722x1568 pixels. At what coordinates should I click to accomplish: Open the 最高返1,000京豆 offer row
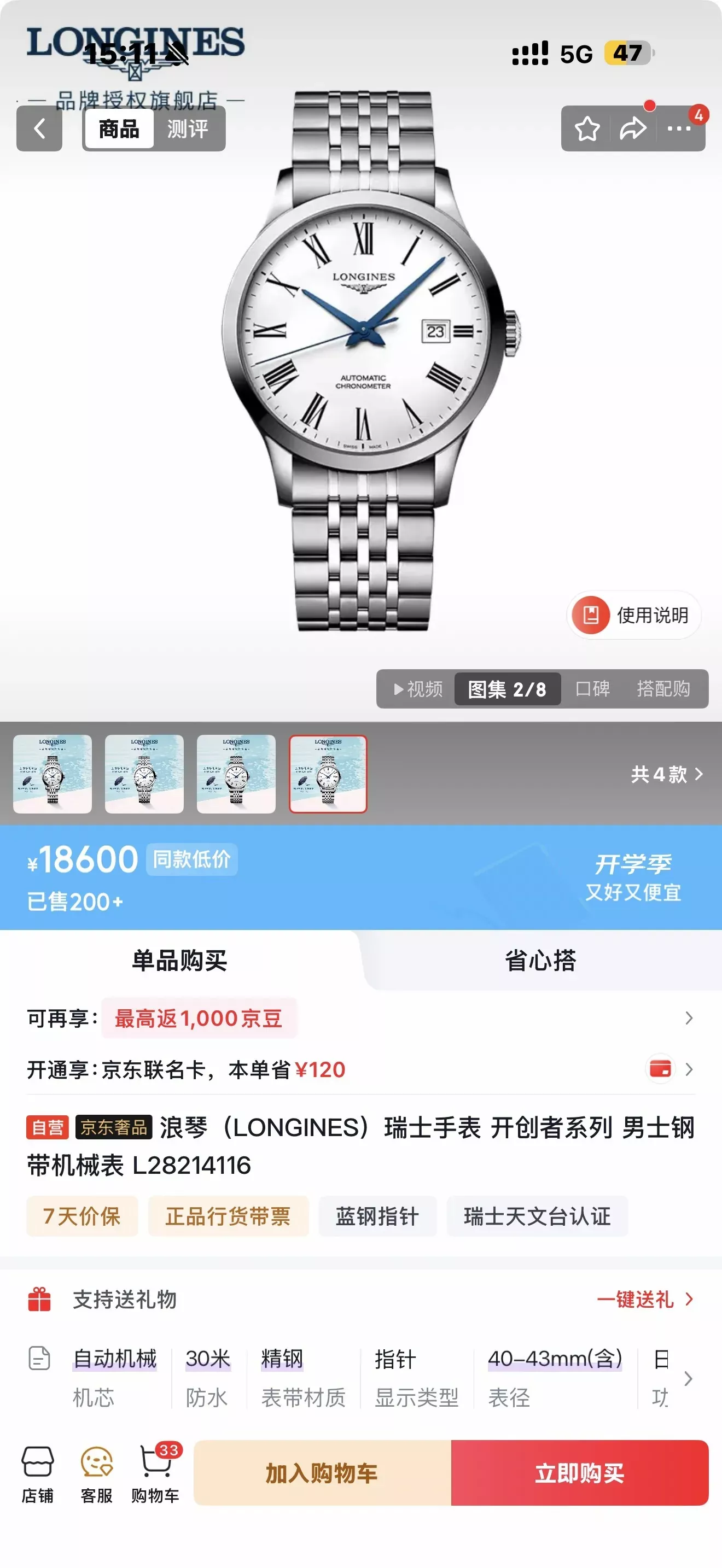360,1019
